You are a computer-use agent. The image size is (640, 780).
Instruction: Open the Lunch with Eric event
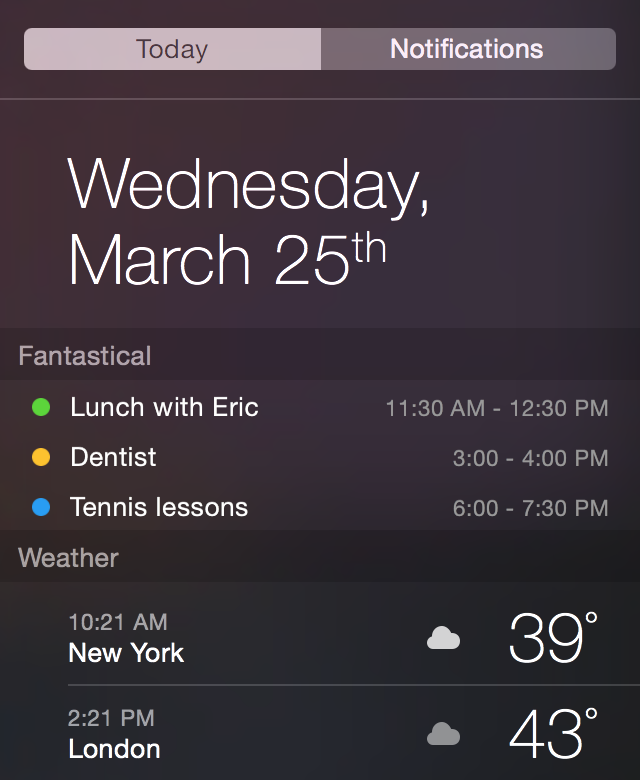165,407
